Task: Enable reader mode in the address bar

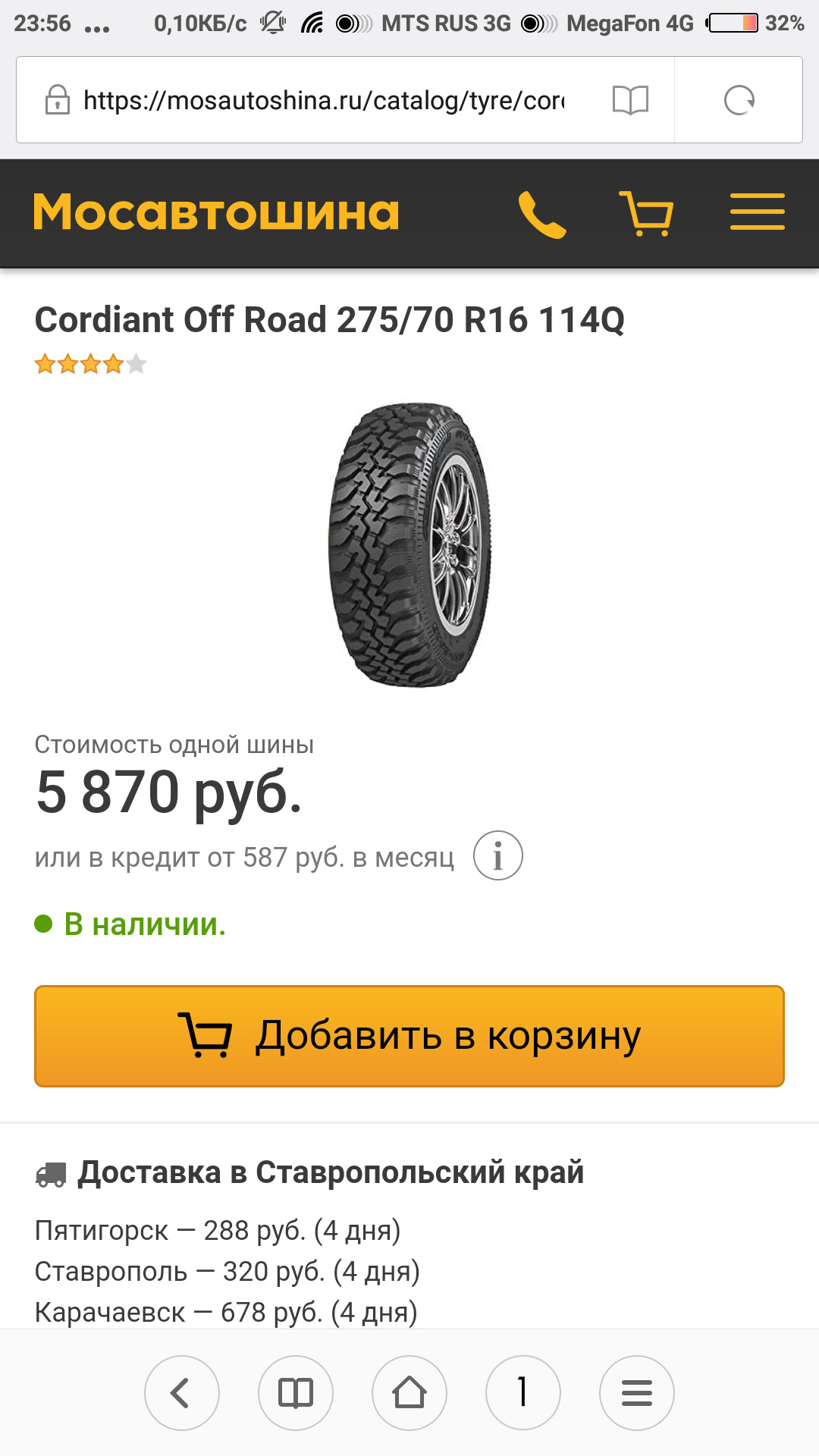Action: [x=630, y=100]
